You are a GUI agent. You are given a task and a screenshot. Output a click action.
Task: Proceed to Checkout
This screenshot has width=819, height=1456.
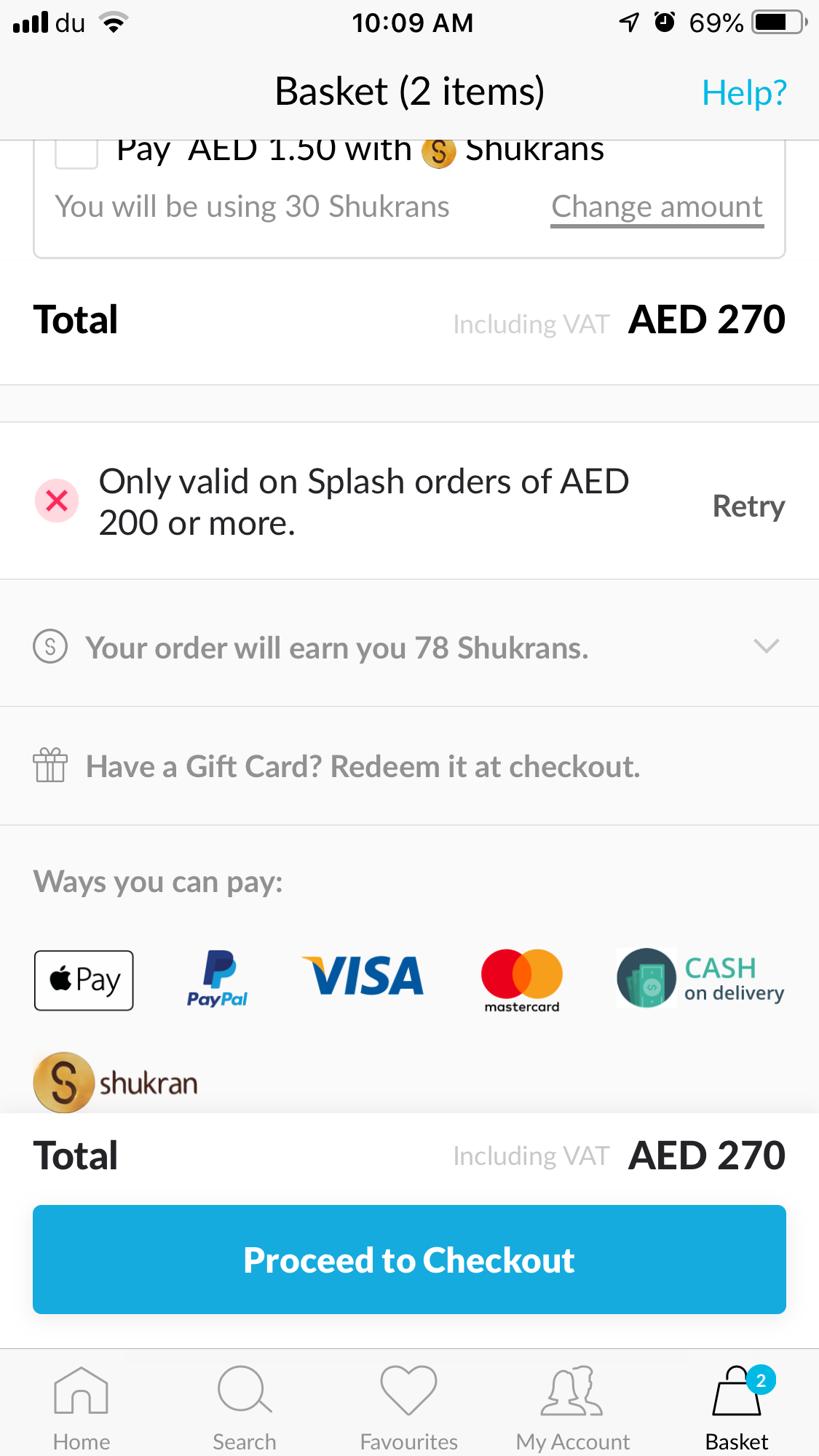[409, 1260]
